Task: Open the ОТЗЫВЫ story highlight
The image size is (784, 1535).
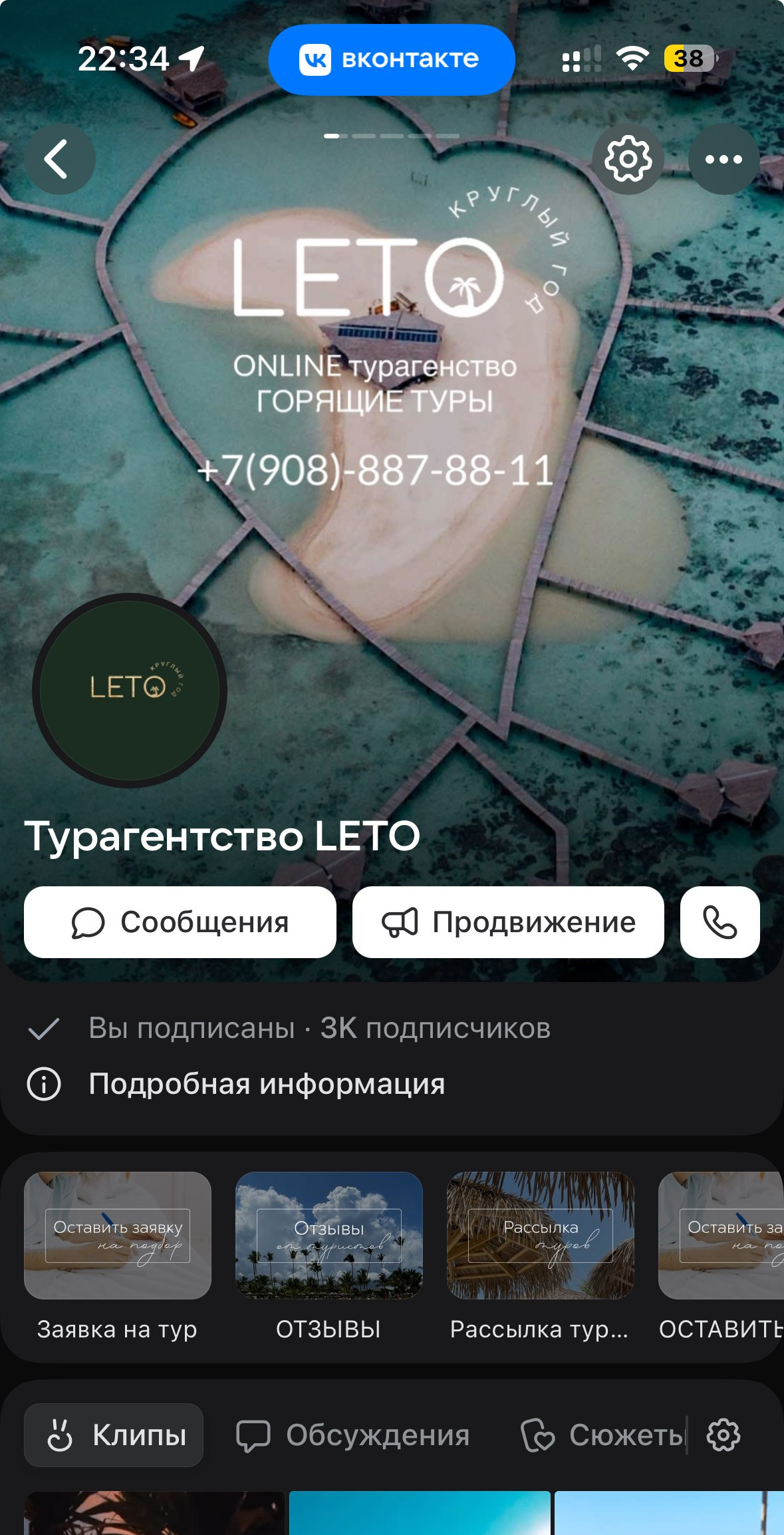Action: (328, 1236)
